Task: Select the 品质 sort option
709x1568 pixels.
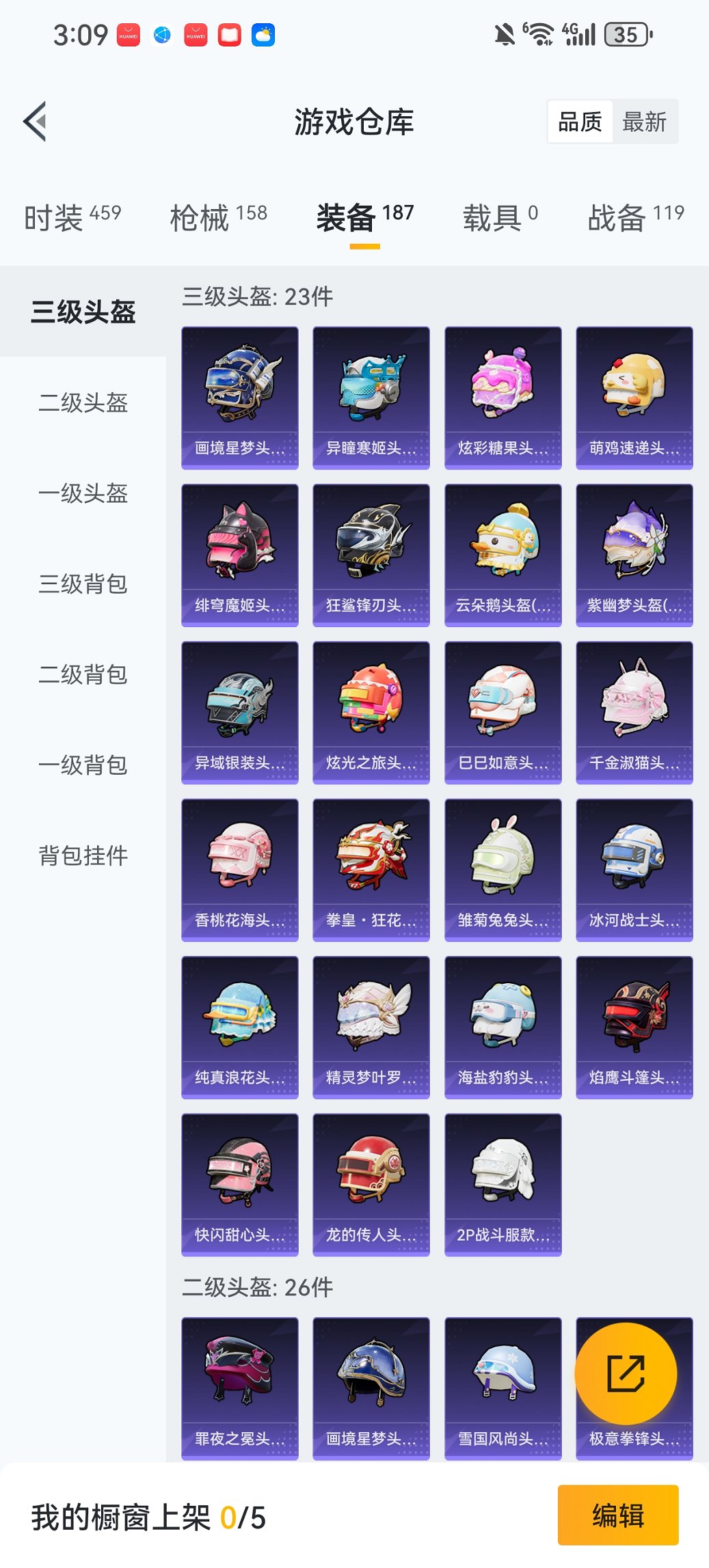Action: pos(580,122)
